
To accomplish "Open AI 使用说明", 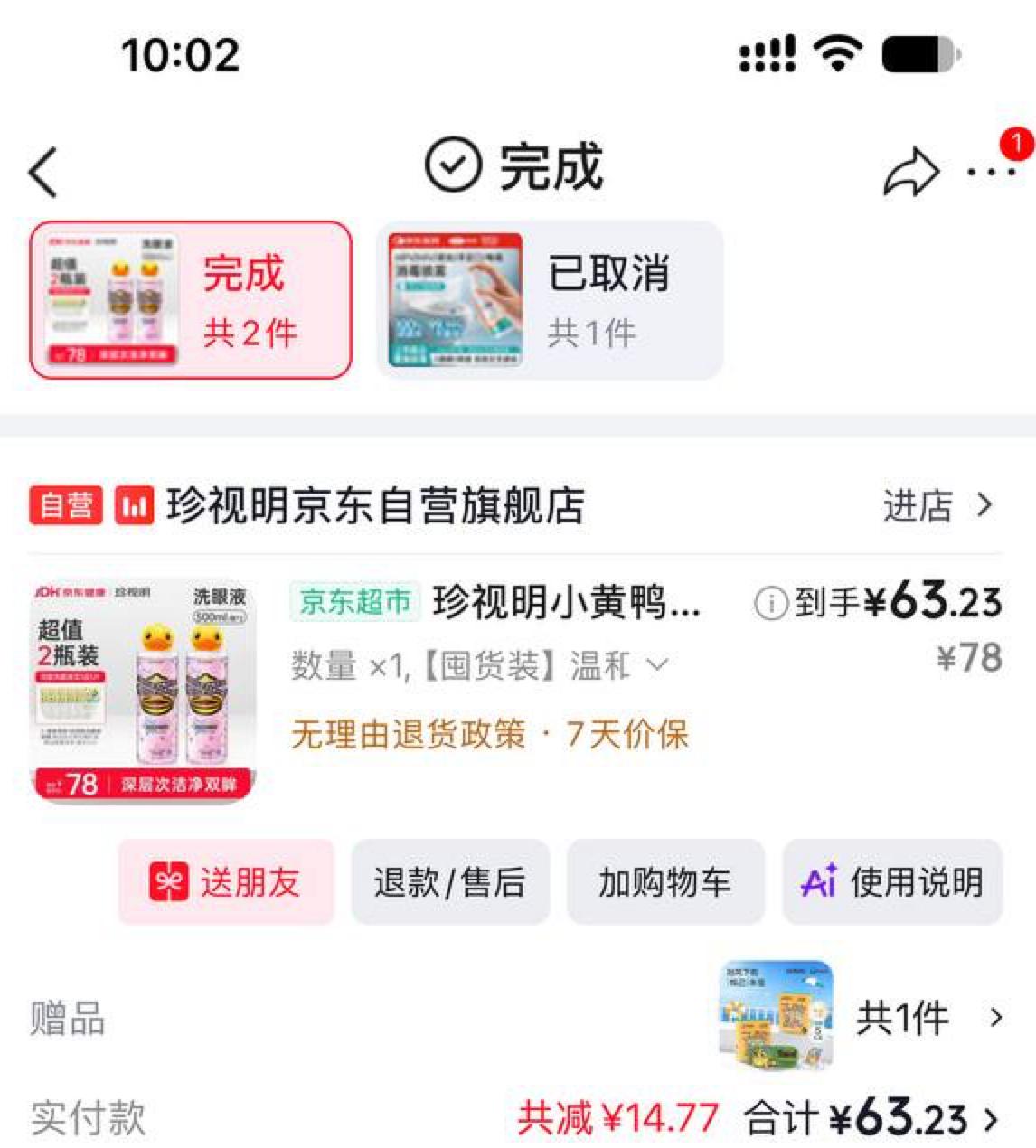I will 892,882.
